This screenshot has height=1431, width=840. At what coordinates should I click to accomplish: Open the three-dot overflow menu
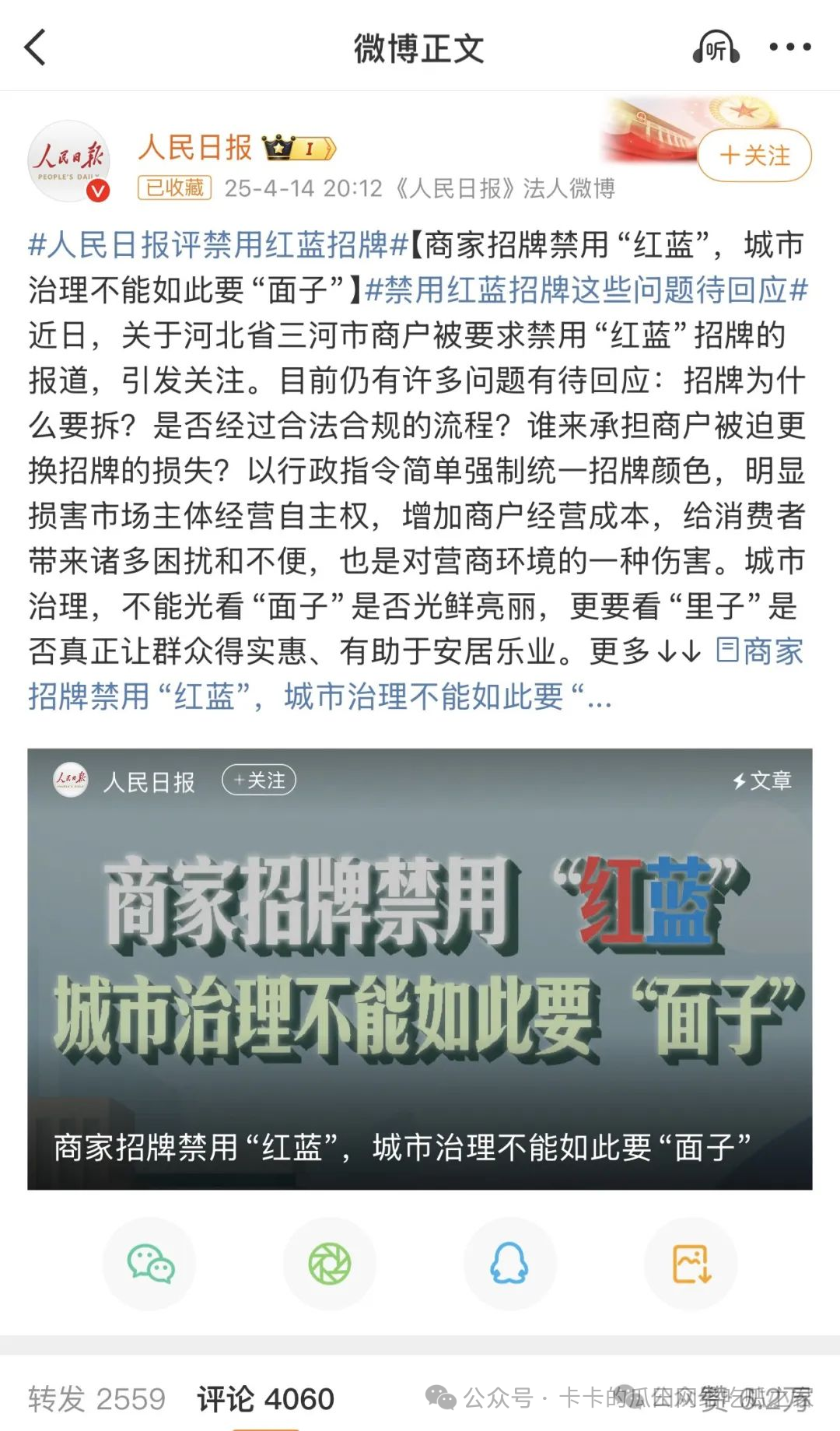789,47
